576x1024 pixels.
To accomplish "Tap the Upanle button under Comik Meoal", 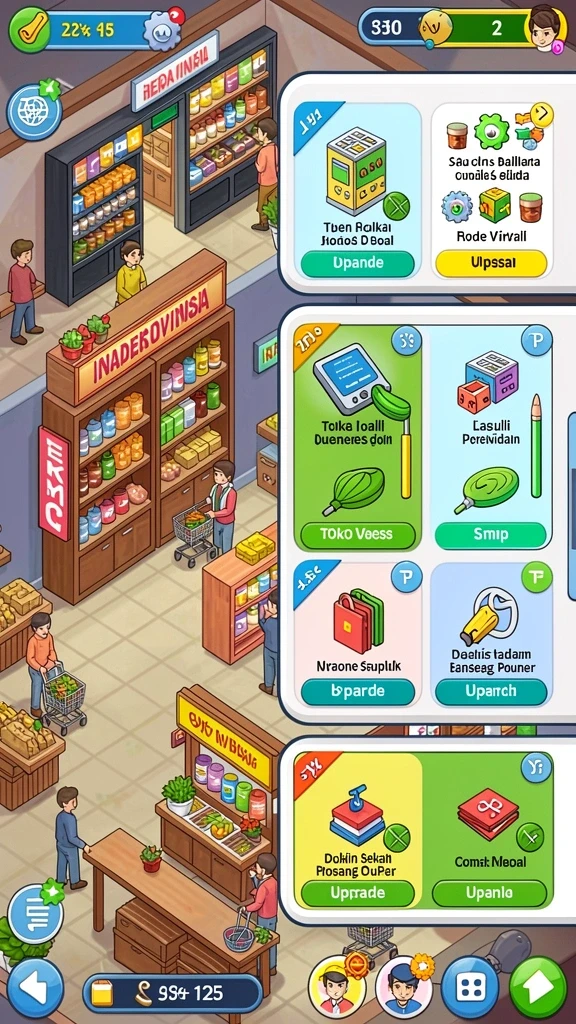I will [x=489, y=893].
